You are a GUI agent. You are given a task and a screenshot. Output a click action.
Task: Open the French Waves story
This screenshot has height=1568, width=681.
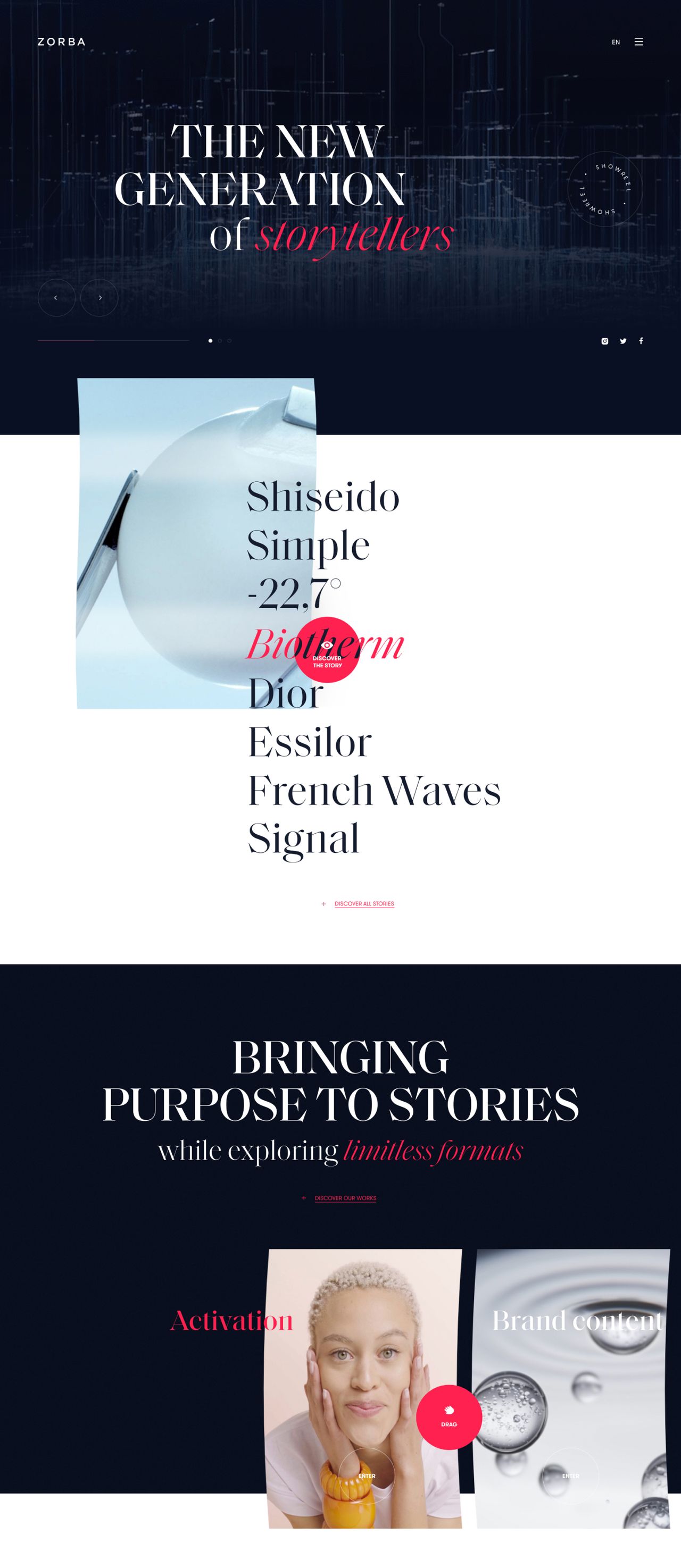click(x=373, y=791)
